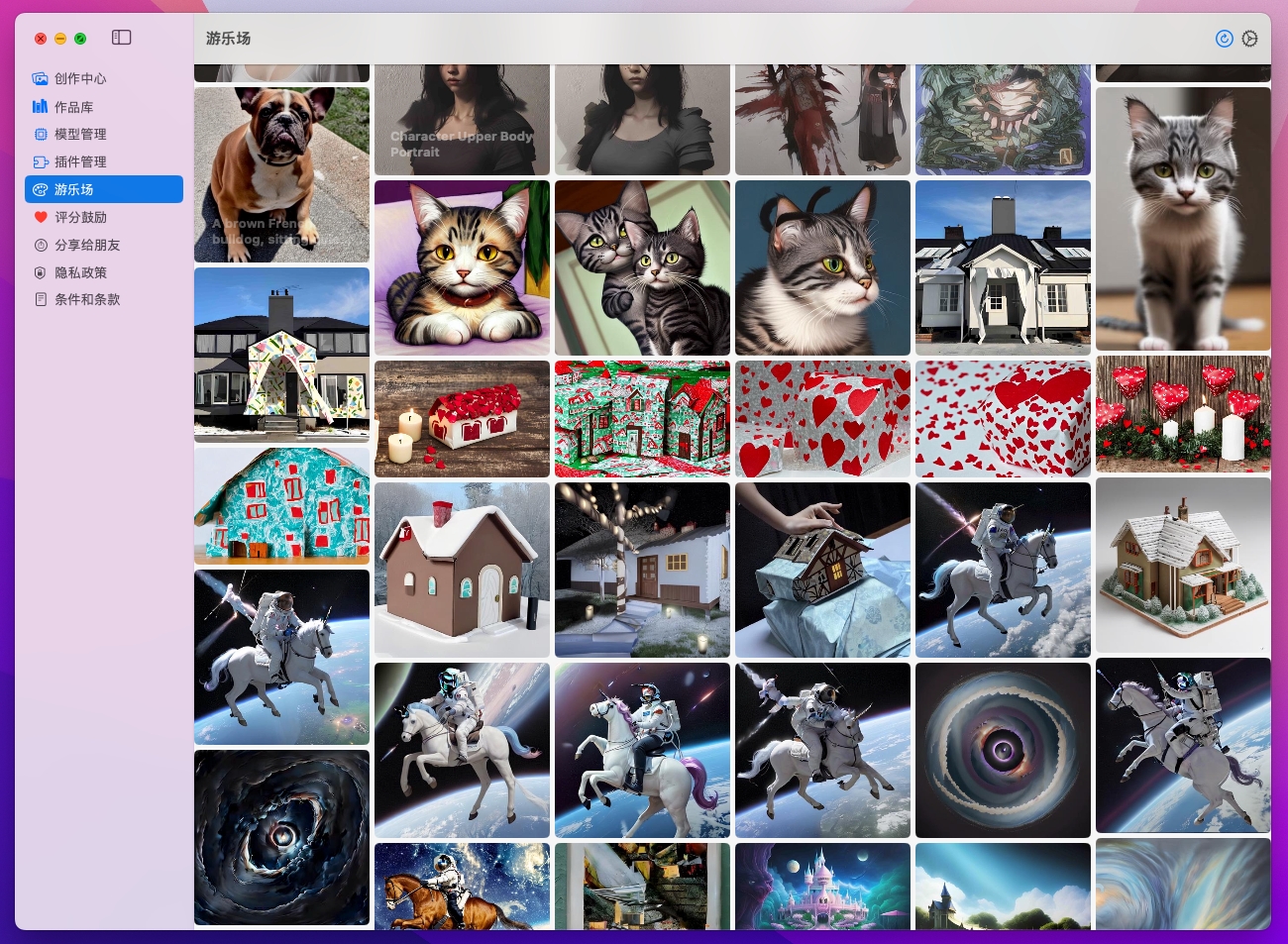Close the window with red button
Screen dimensions: 1288x944
click(41, 39)
